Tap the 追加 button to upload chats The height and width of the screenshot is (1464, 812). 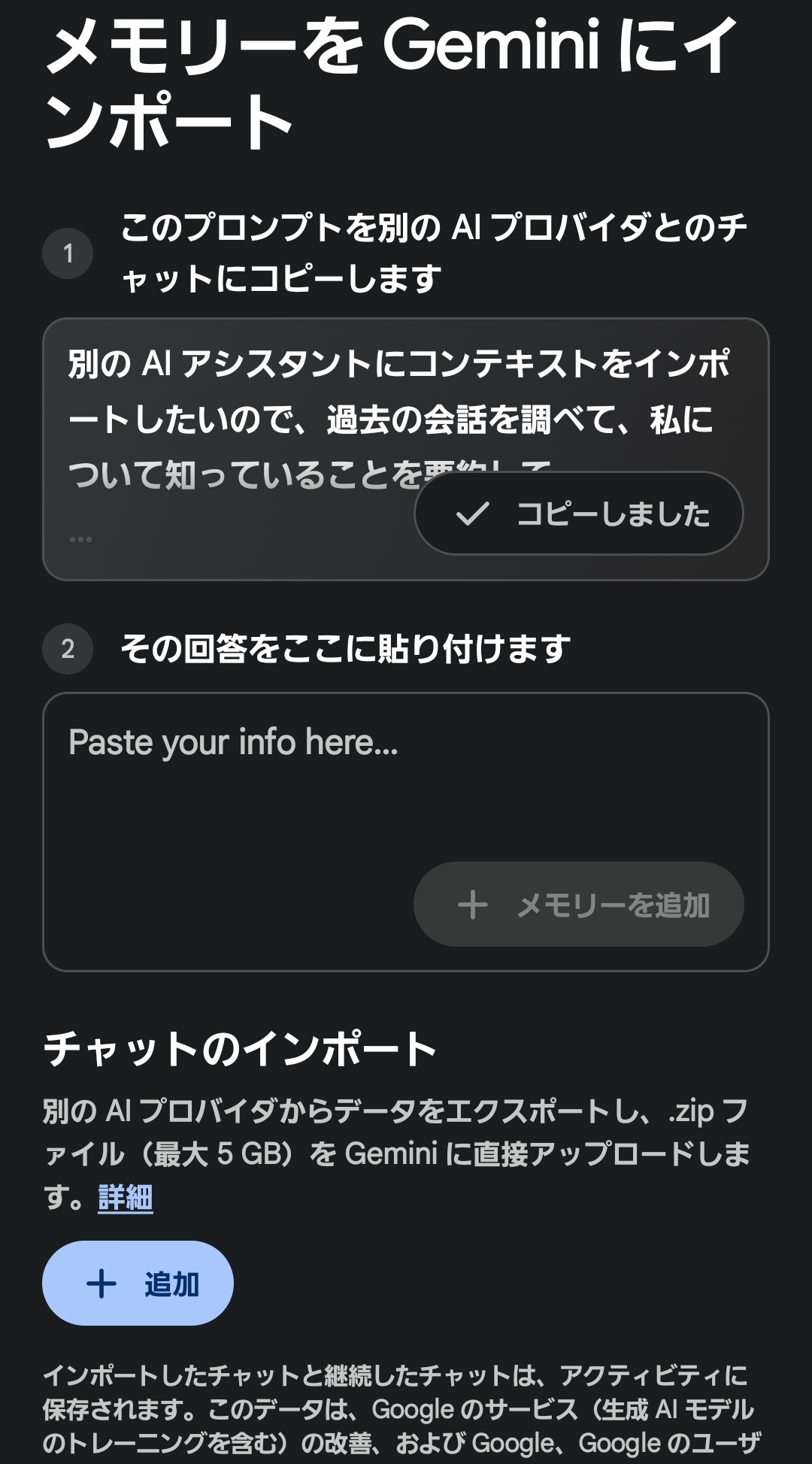click(x=138, y=1284)
